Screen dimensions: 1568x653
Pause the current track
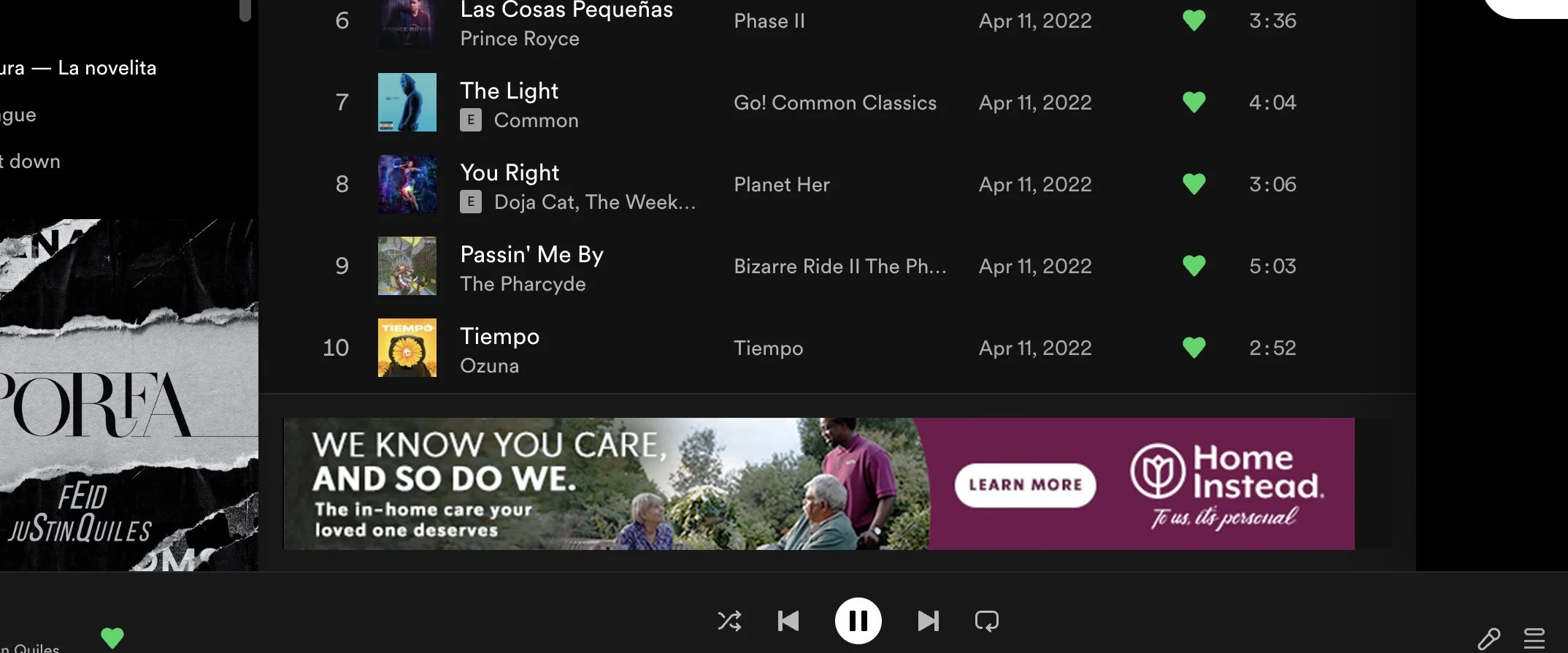pyautogui.click(x=858, y=621)
